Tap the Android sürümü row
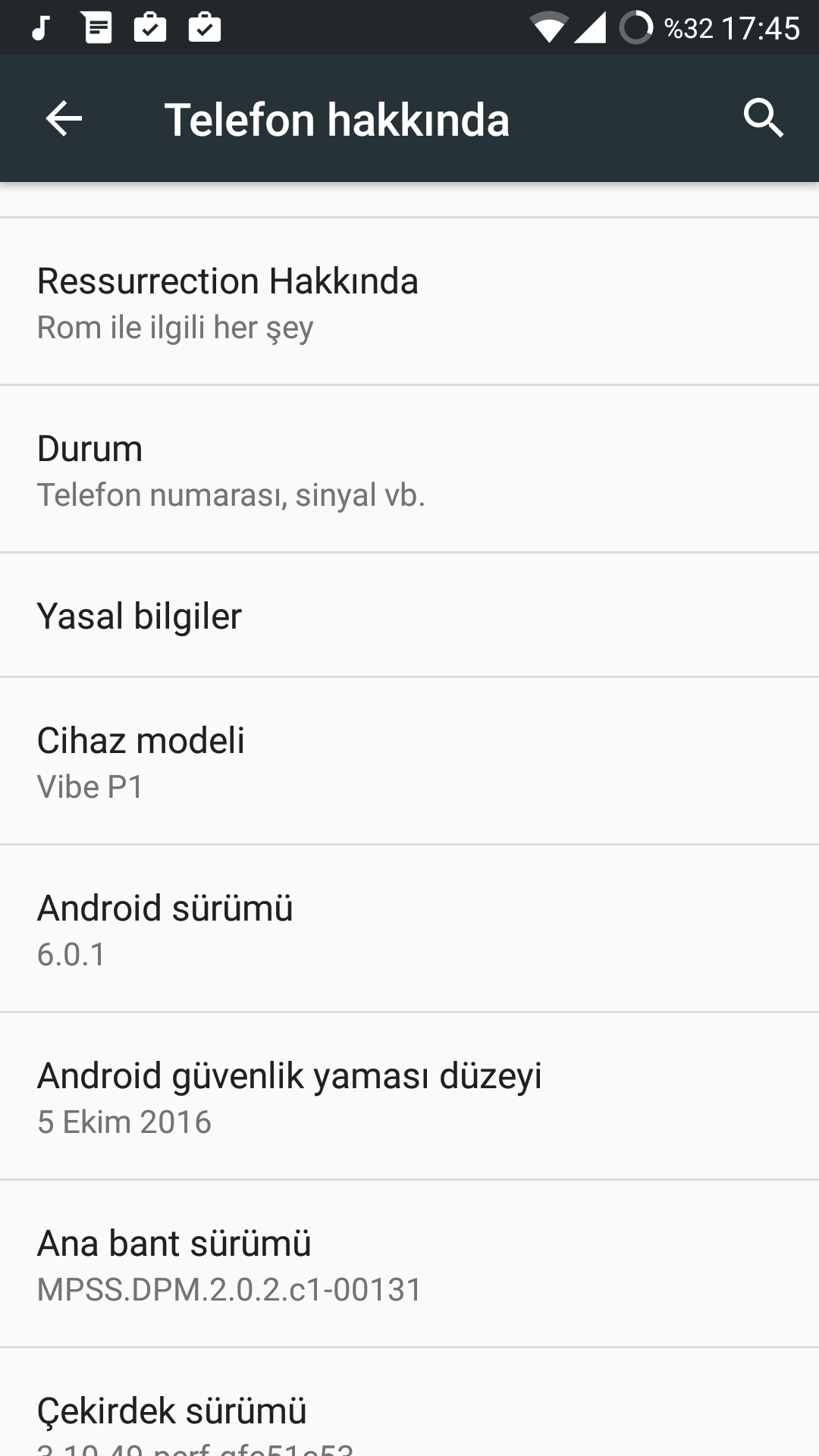819x1456 pixels. pos(409,929)
